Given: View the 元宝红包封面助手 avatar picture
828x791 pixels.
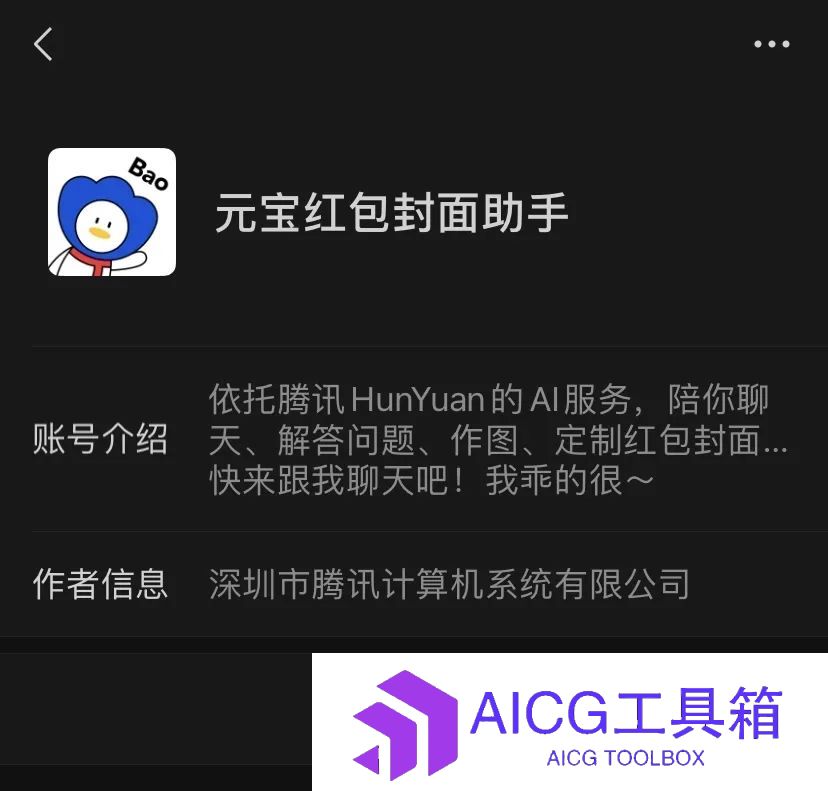Looking at the screenshot, I should 112,212.
